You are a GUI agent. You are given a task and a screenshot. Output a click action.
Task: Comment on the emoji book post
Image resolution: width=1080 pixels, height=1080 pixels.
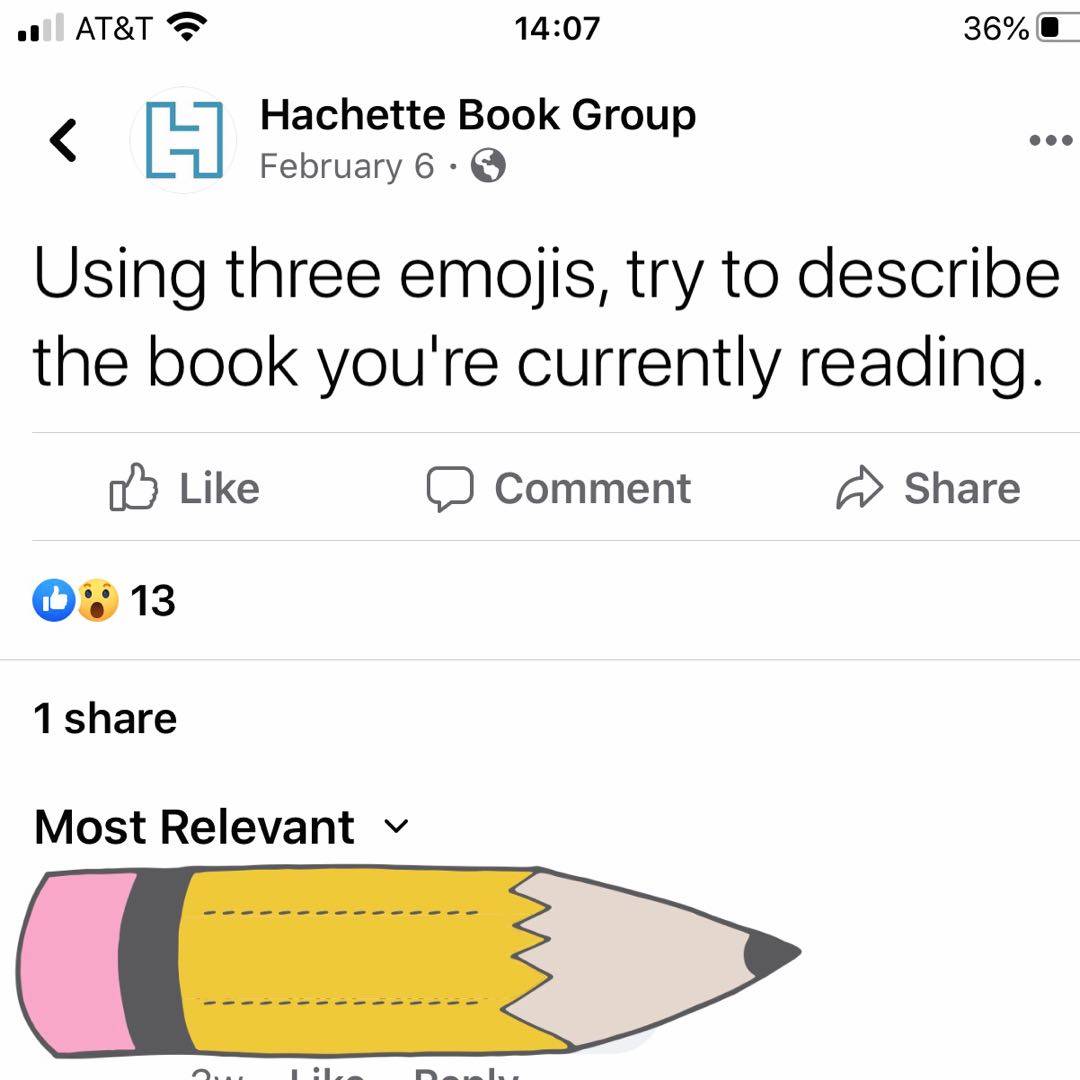[x=559, y=488]
